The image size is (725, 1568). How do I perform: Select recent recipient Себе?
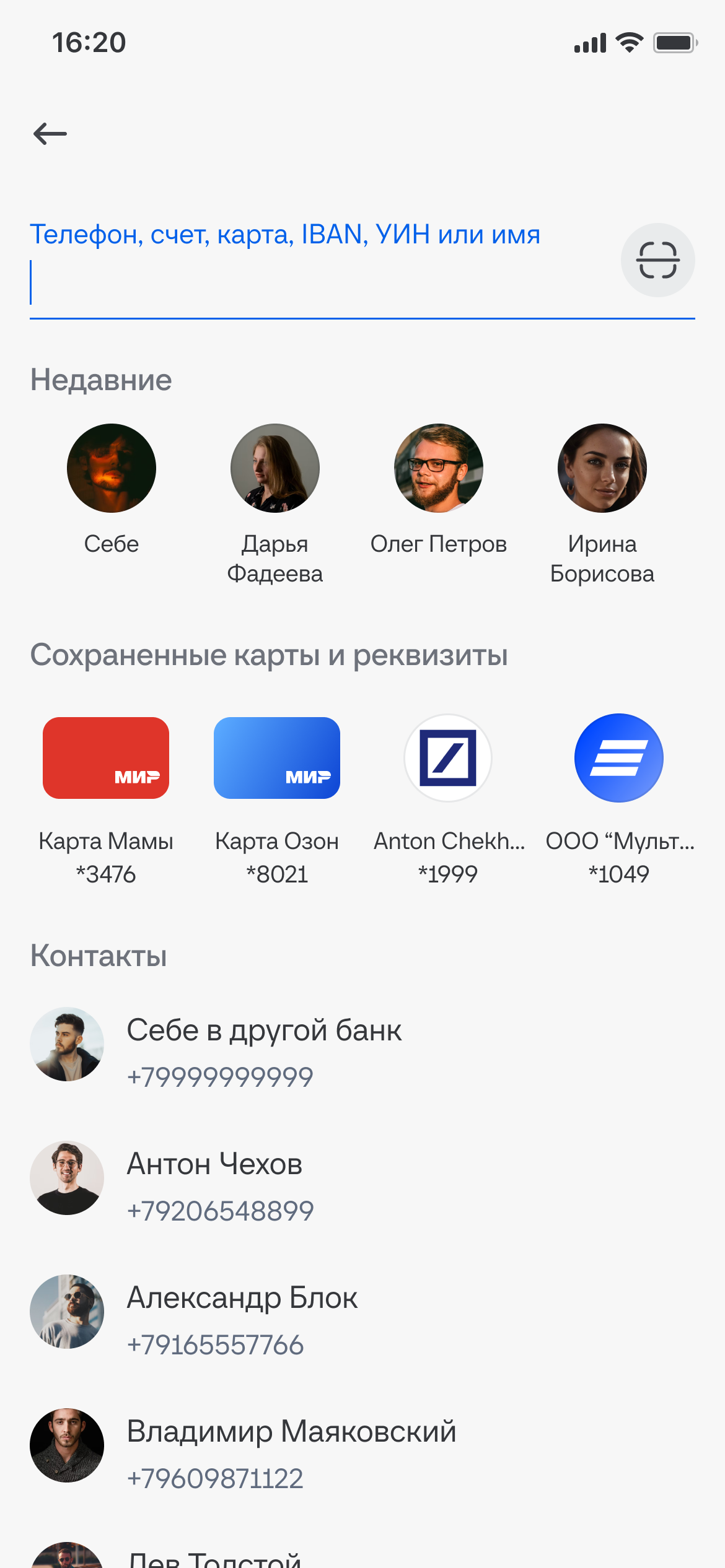(112, 490)
